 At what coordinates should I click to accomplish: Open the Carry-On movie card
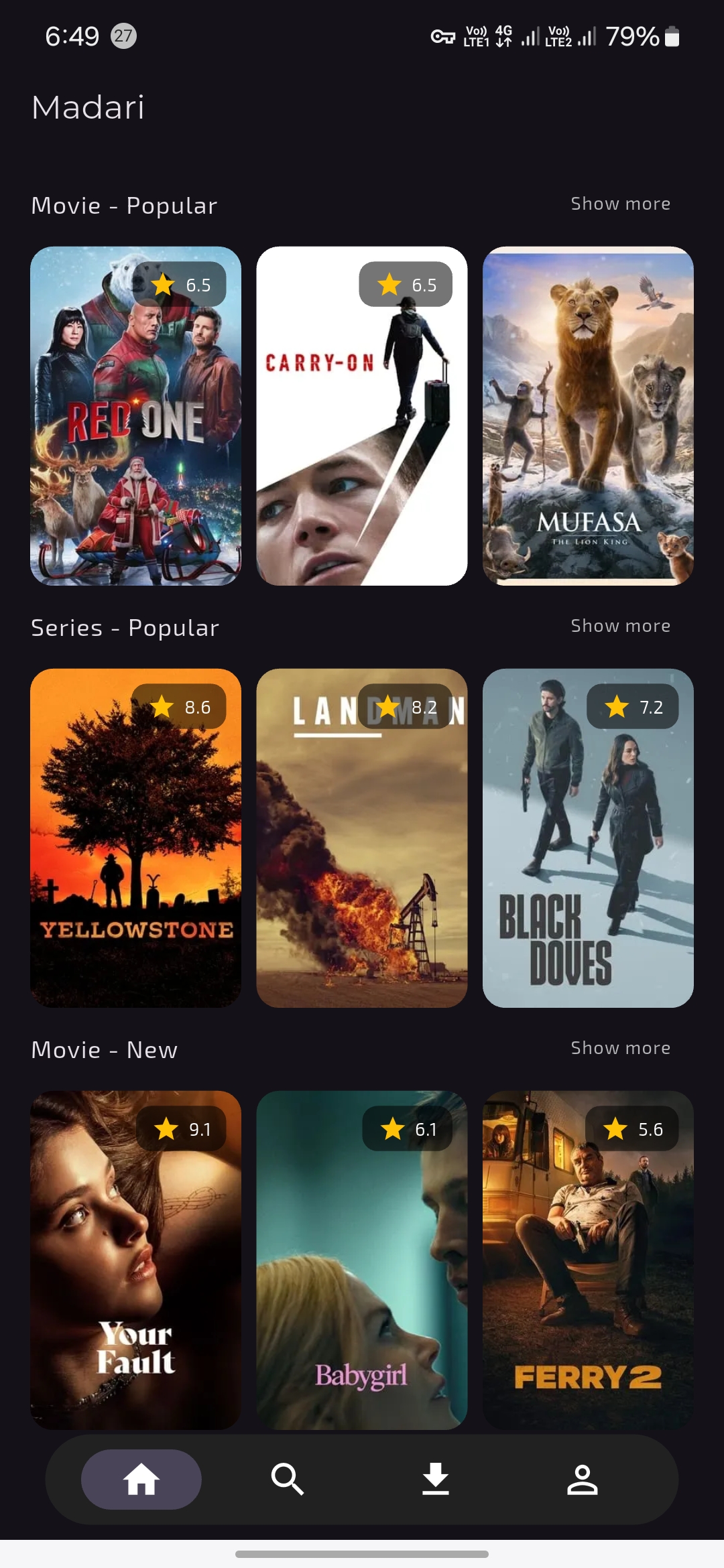(361, 415)
